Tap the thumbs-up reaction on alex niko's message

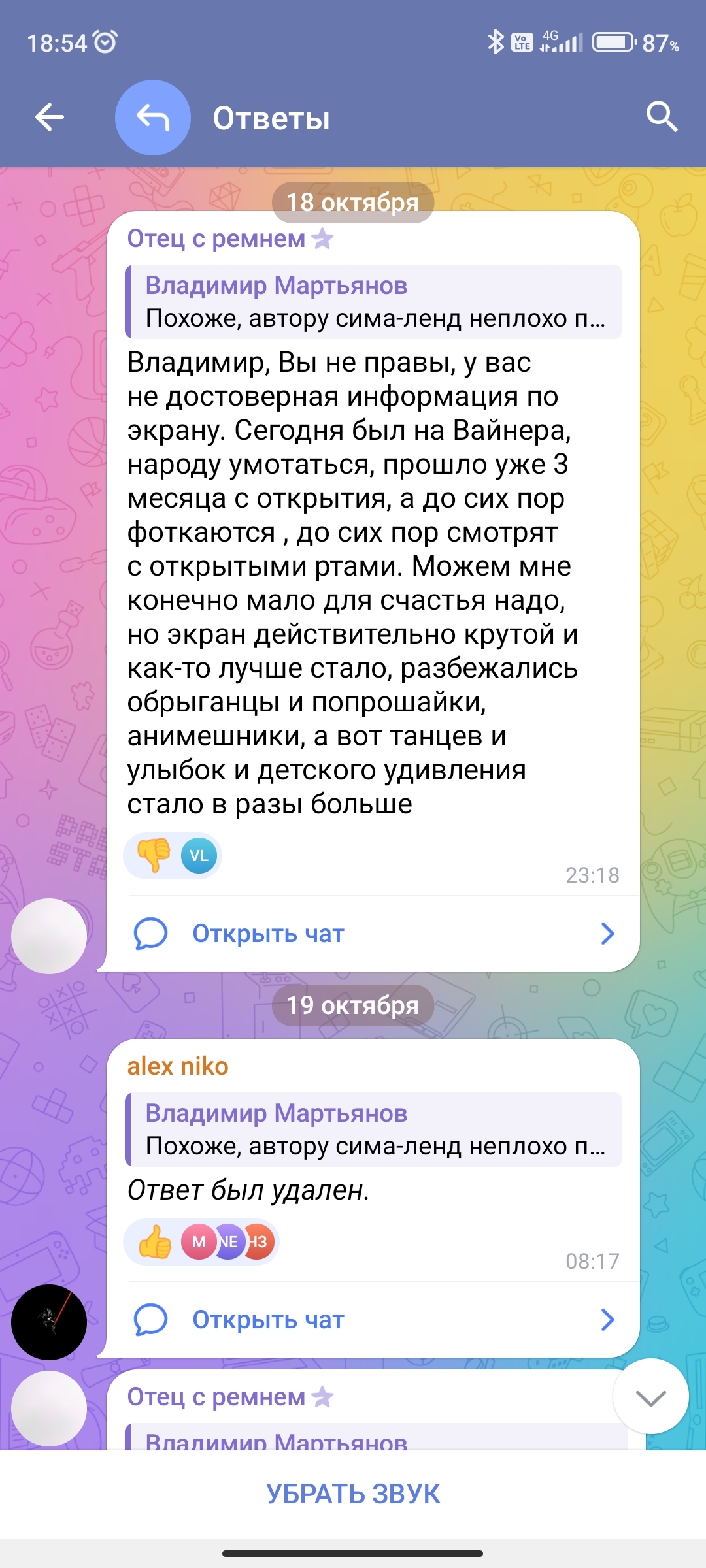pyautogui.click(x=156, y=1241)
